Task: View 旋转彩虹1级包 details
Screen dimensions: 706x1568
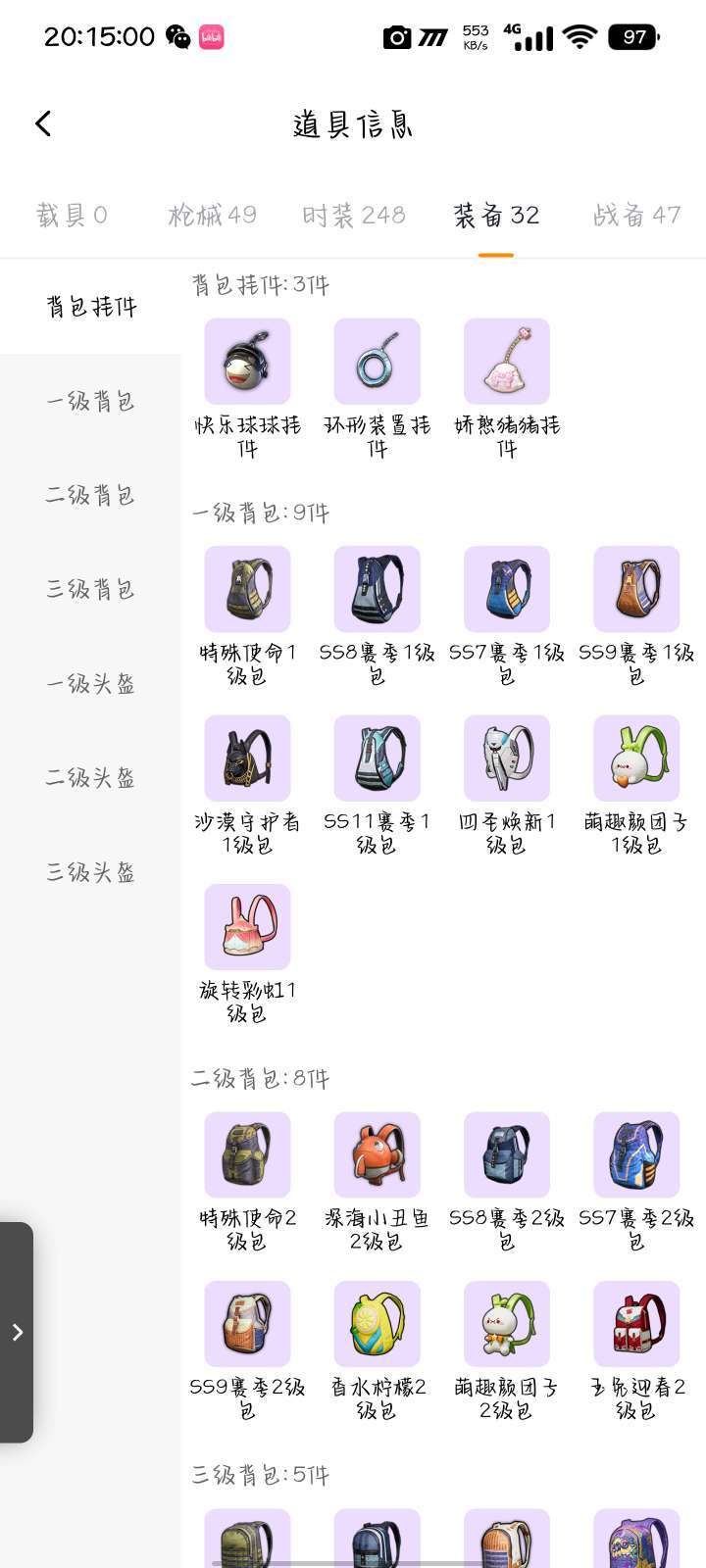Action: pyautogui.click(x=247, y=927)
